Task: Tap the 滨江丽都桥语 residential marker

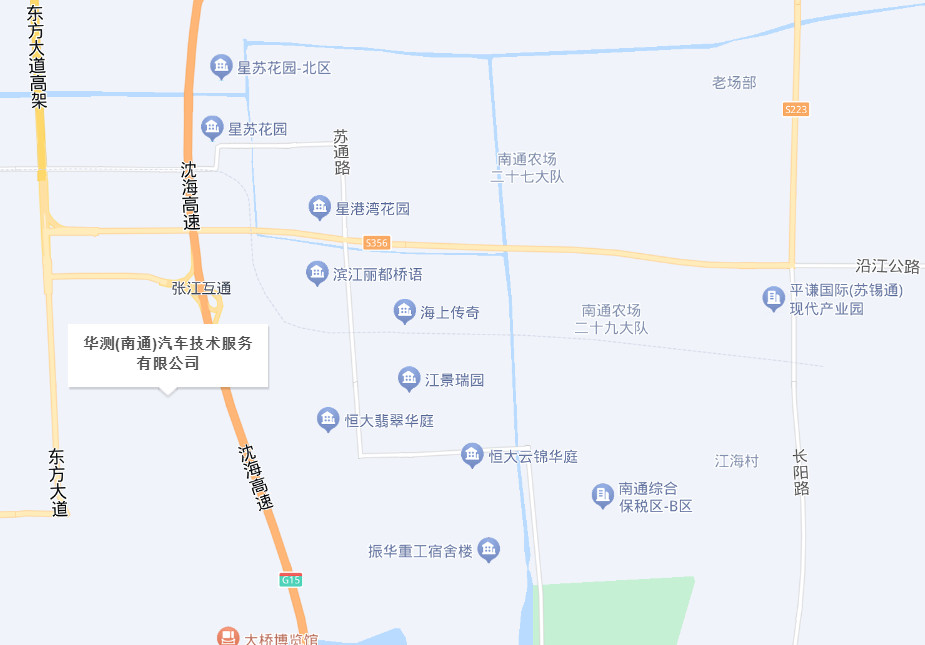Action: click(317, 273)
